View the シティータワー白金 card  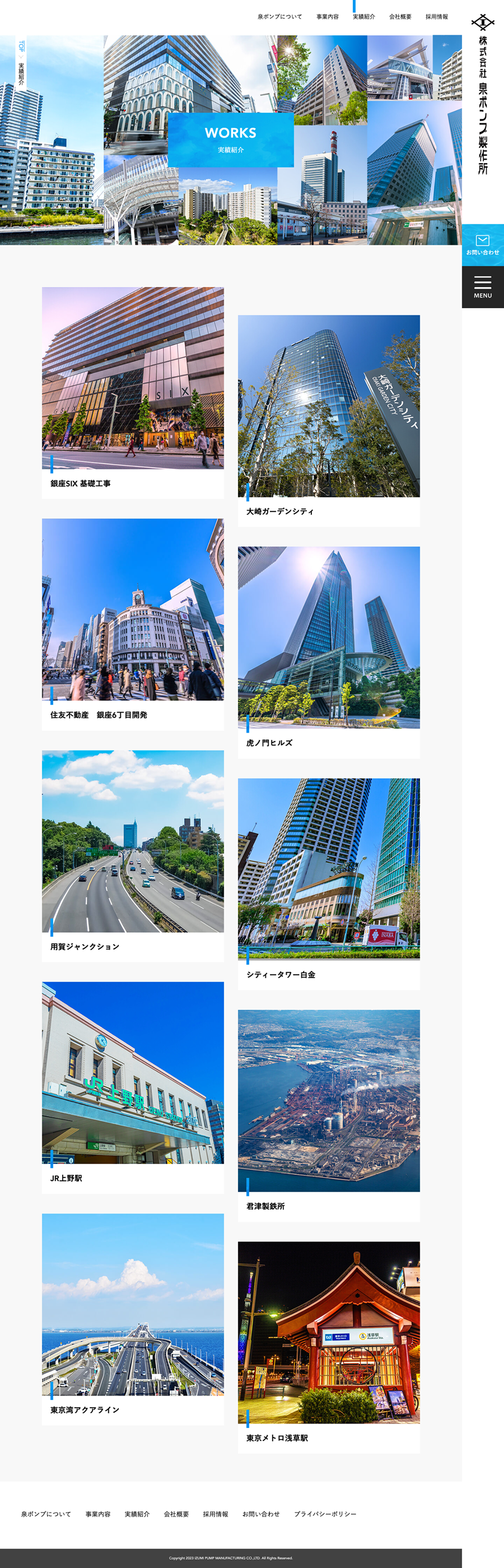coord(329,883)
